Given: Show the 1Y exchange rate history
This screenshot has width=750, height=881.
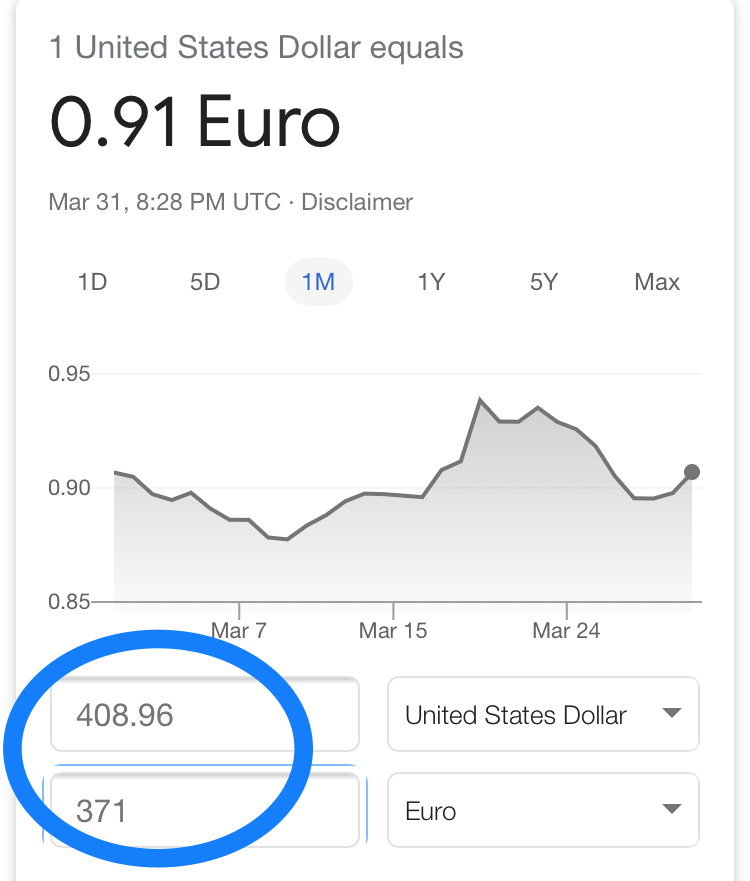Looking at the screenshot, I should [x=431, y=282].
